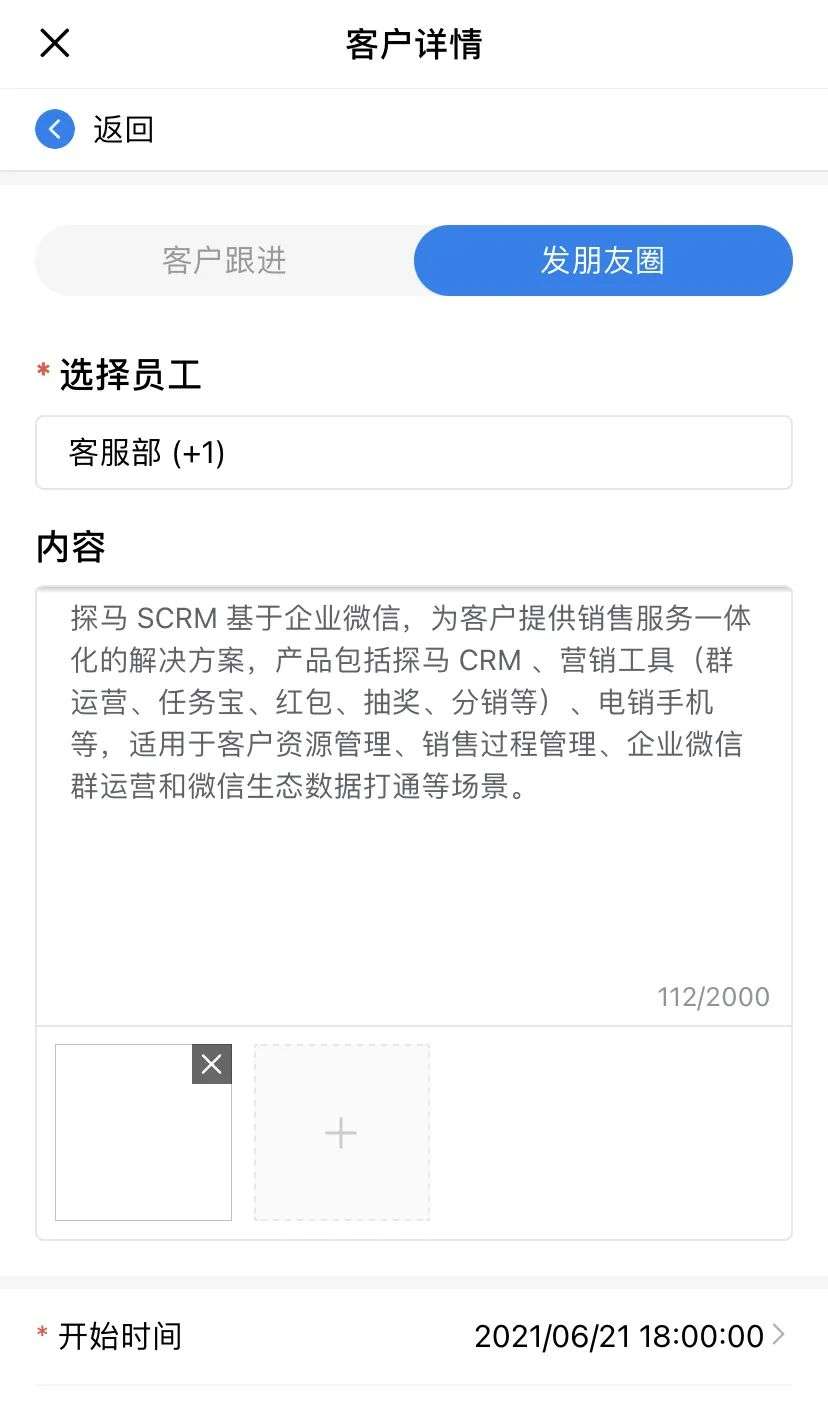Open the uploaded image thumbnail
This screenshot has width=828, height=1401.
click(132, 1145)
